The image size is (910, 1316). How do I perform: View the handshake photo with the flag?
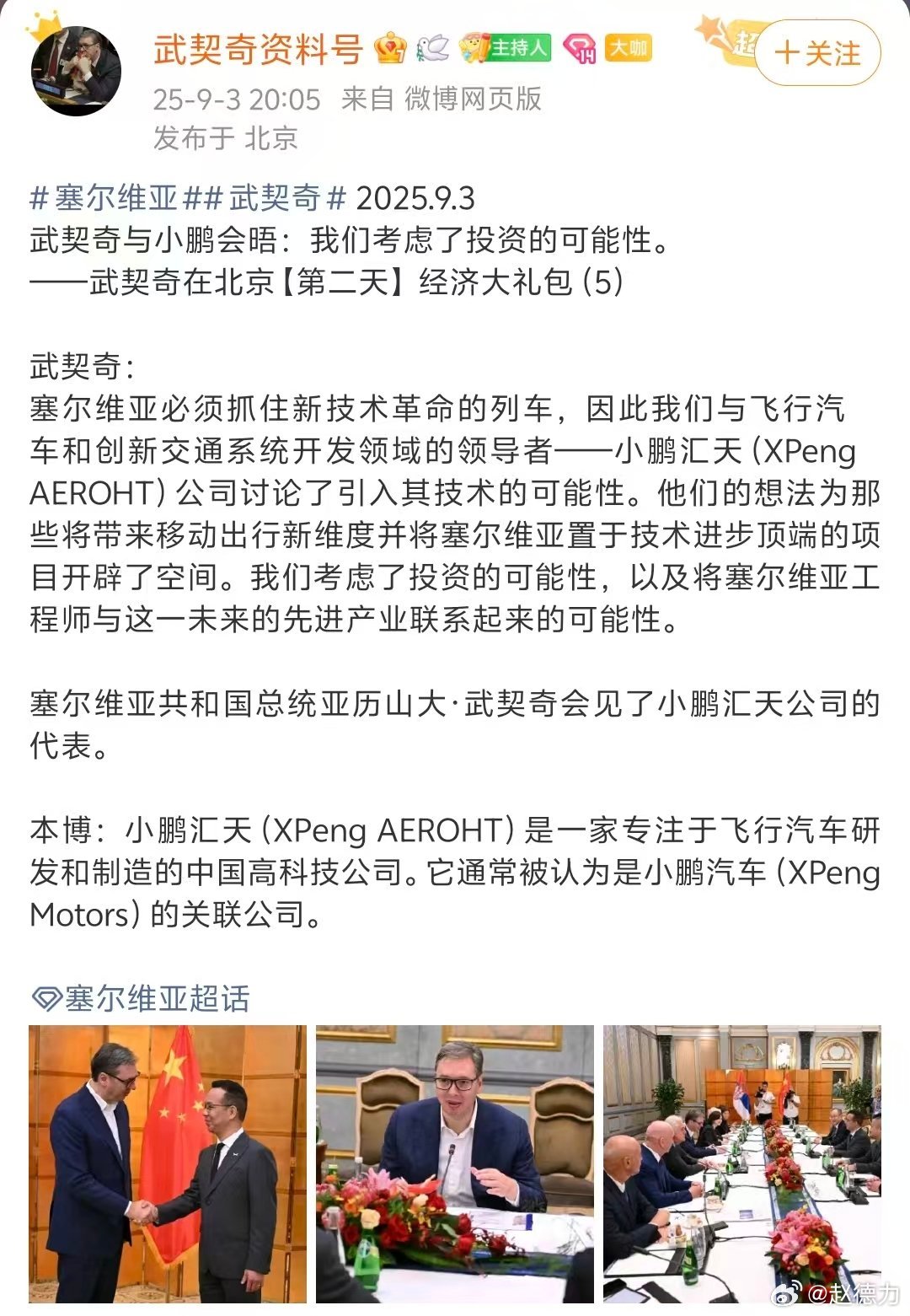tap(168, 1163)
